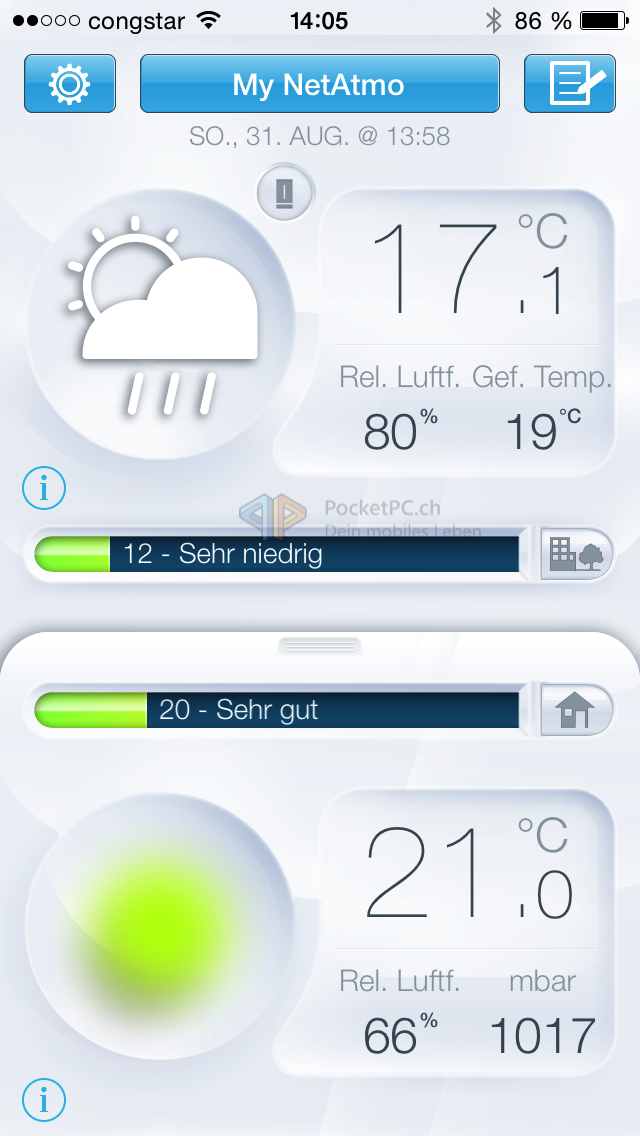This screenshot has width=640, height=1136.
Task: Tap the My NetAtmo station button
Action: [319, 84]
